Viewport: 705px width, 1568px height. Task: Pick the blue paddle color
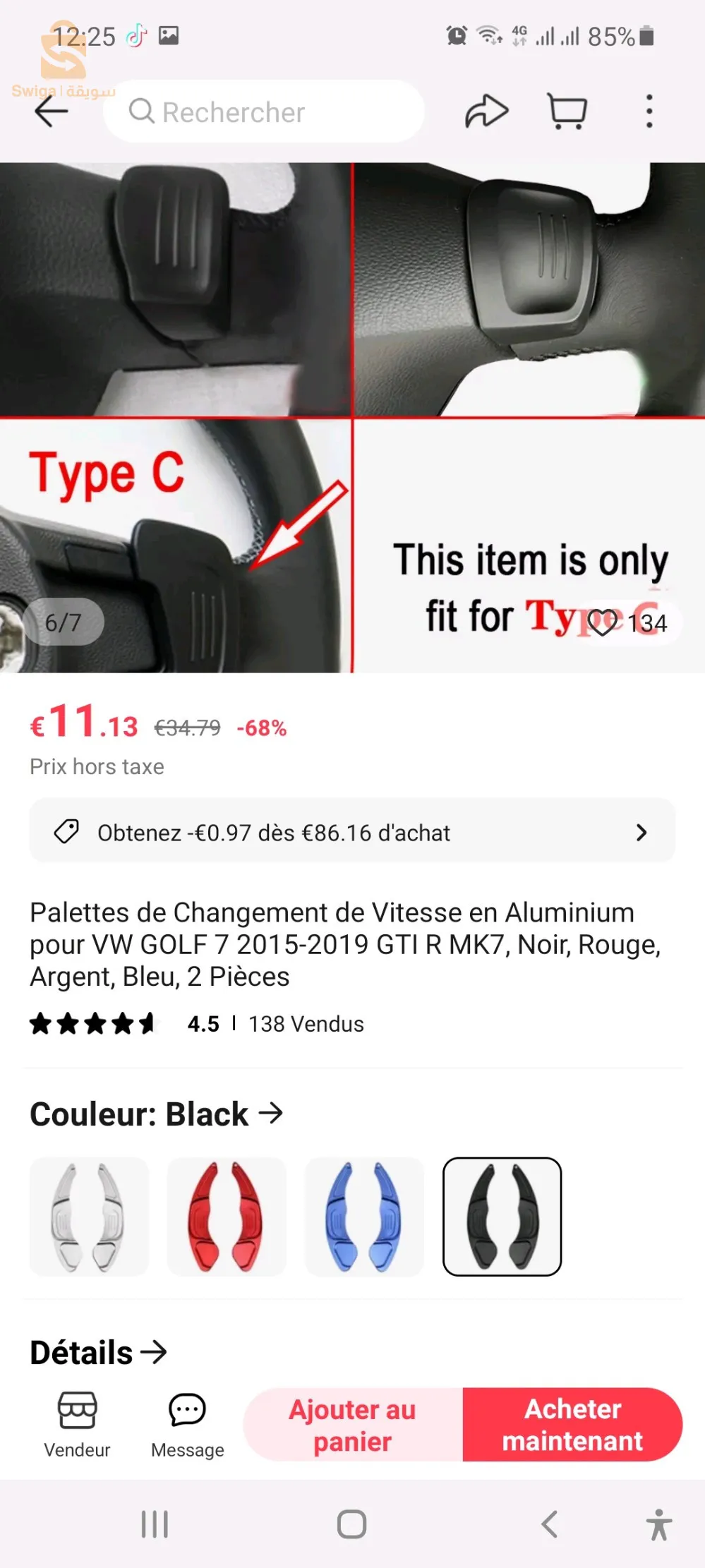(364, 1217)
